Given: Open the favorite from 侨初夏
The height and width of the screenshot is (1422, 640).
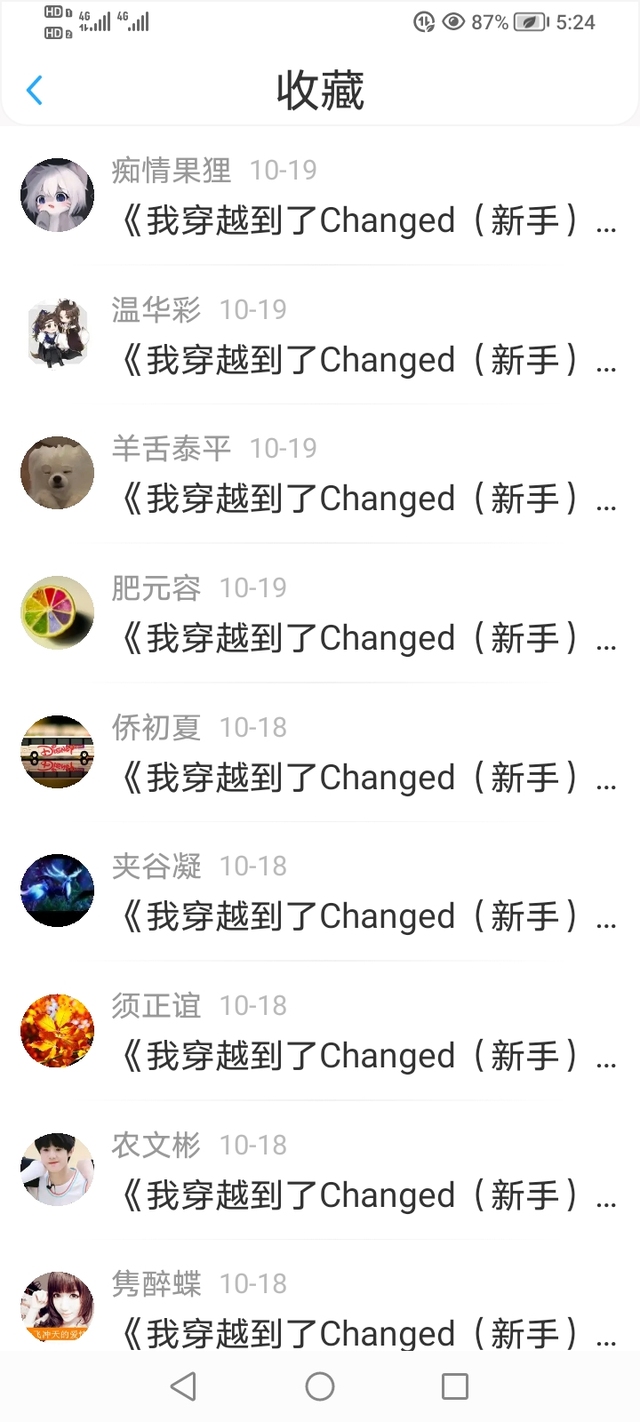Looking at the screenshot, I should (366, 777).
